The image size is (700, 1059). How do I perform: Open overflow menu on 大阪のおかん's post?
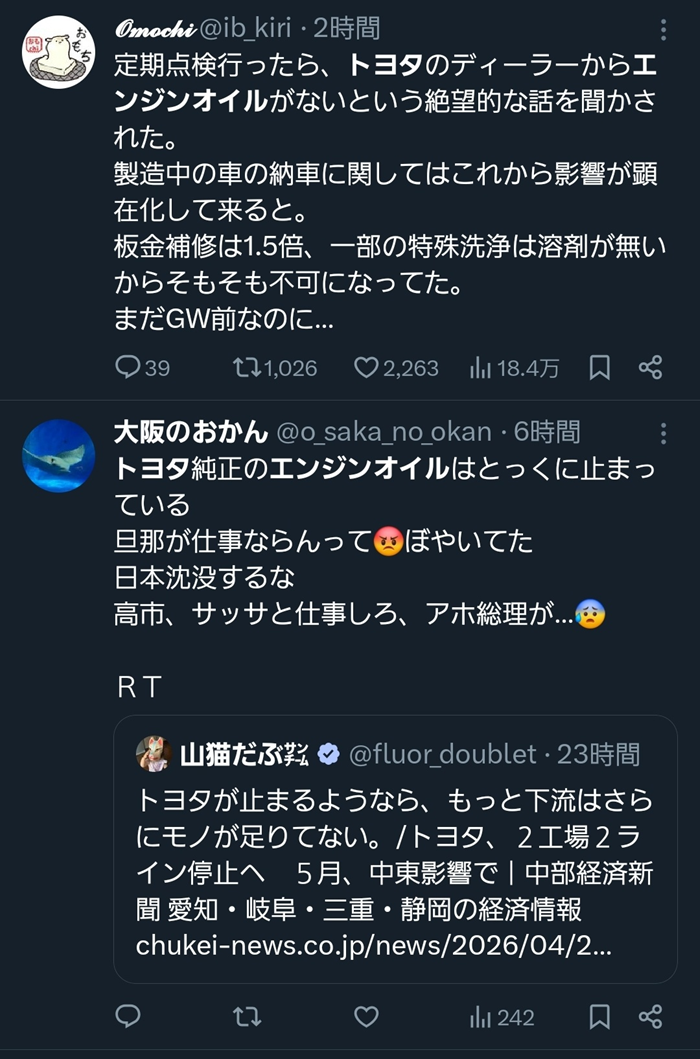pos(665,433)
